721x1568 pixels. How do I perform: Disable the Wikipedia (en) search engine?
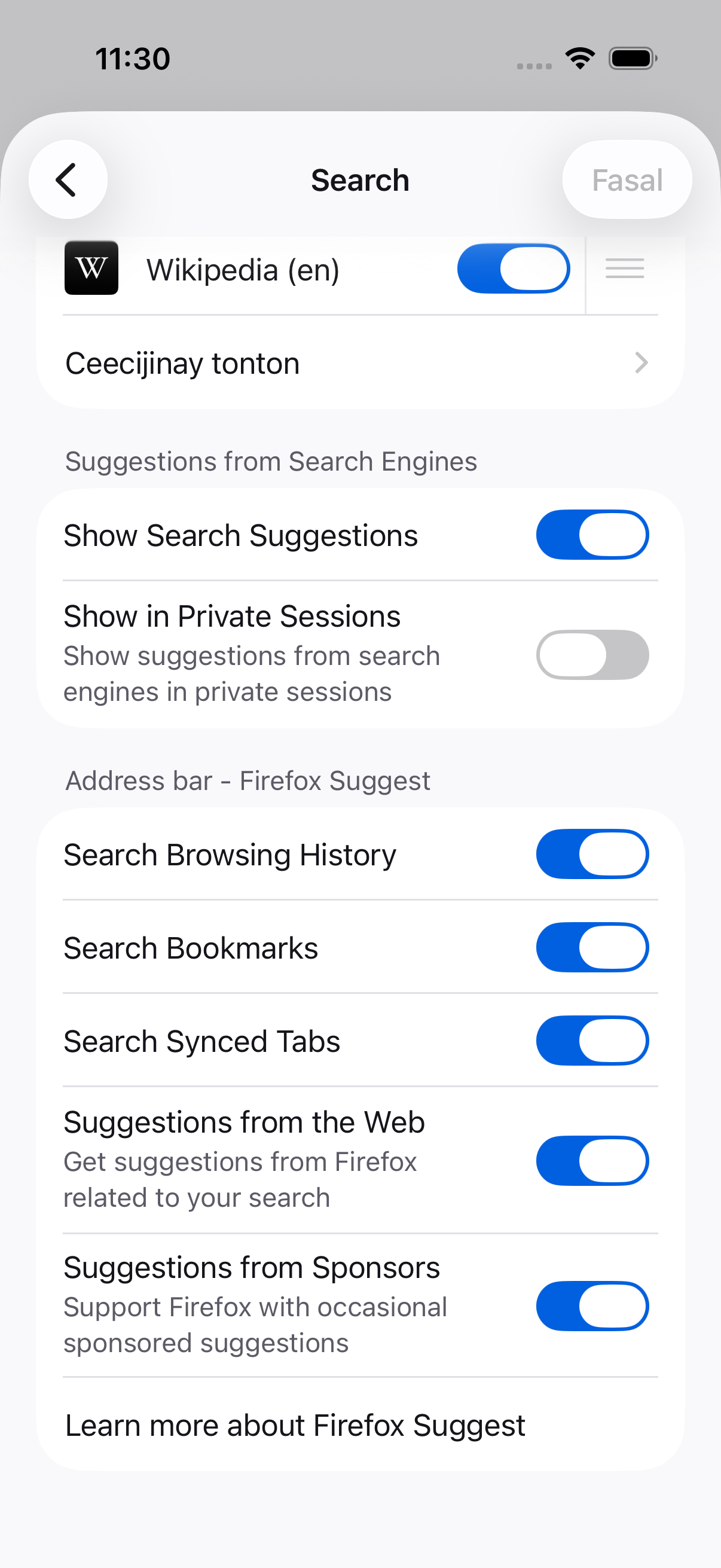tap(513, 269)
